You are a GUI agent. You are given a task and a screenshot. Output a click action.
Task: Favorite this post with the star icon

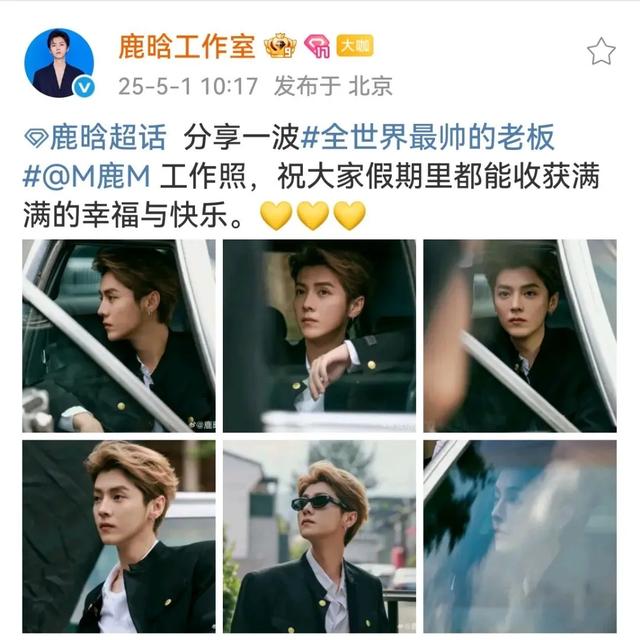pyautogui.click(x=600, y=52)
